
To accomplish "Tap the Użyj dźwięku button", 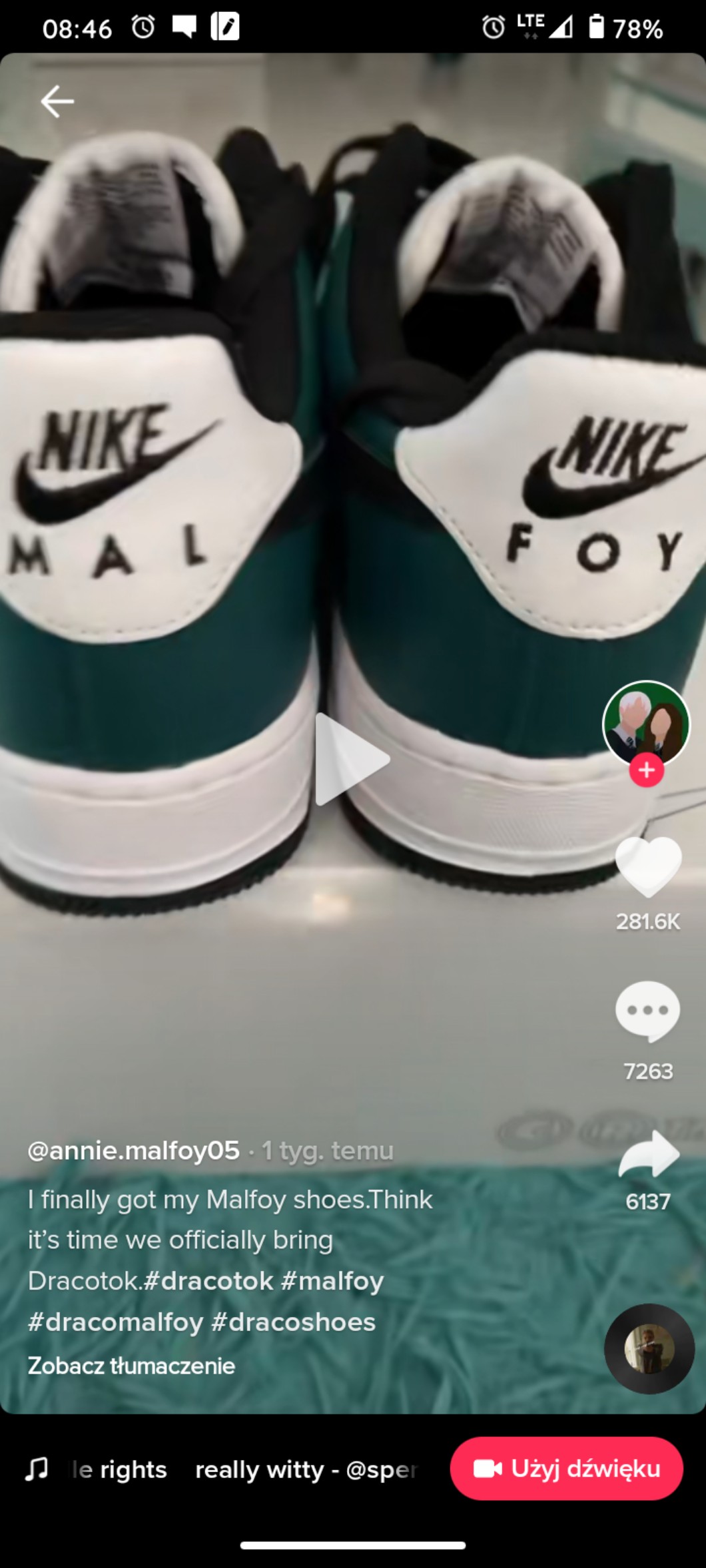I will point(566,1469).
